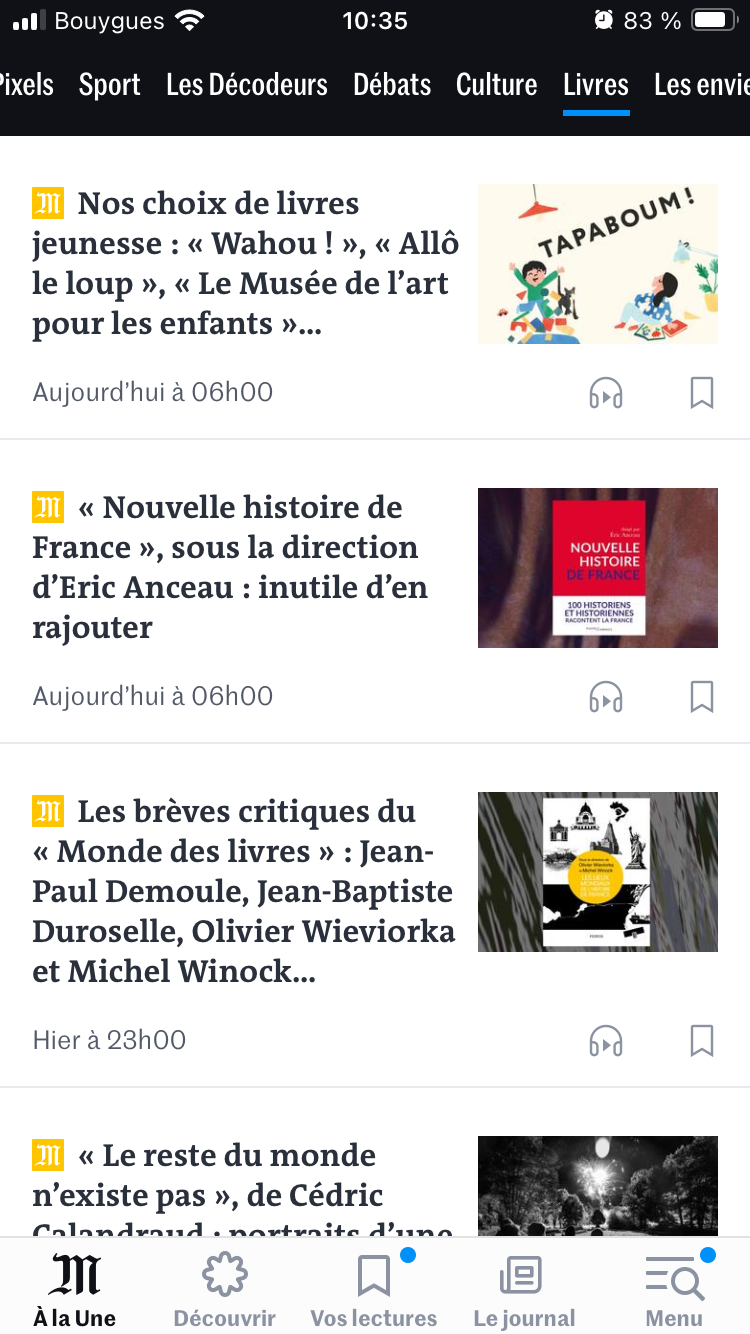750x1334 pixels.
Task: Open the Menu search tab
Action: 674,1290
